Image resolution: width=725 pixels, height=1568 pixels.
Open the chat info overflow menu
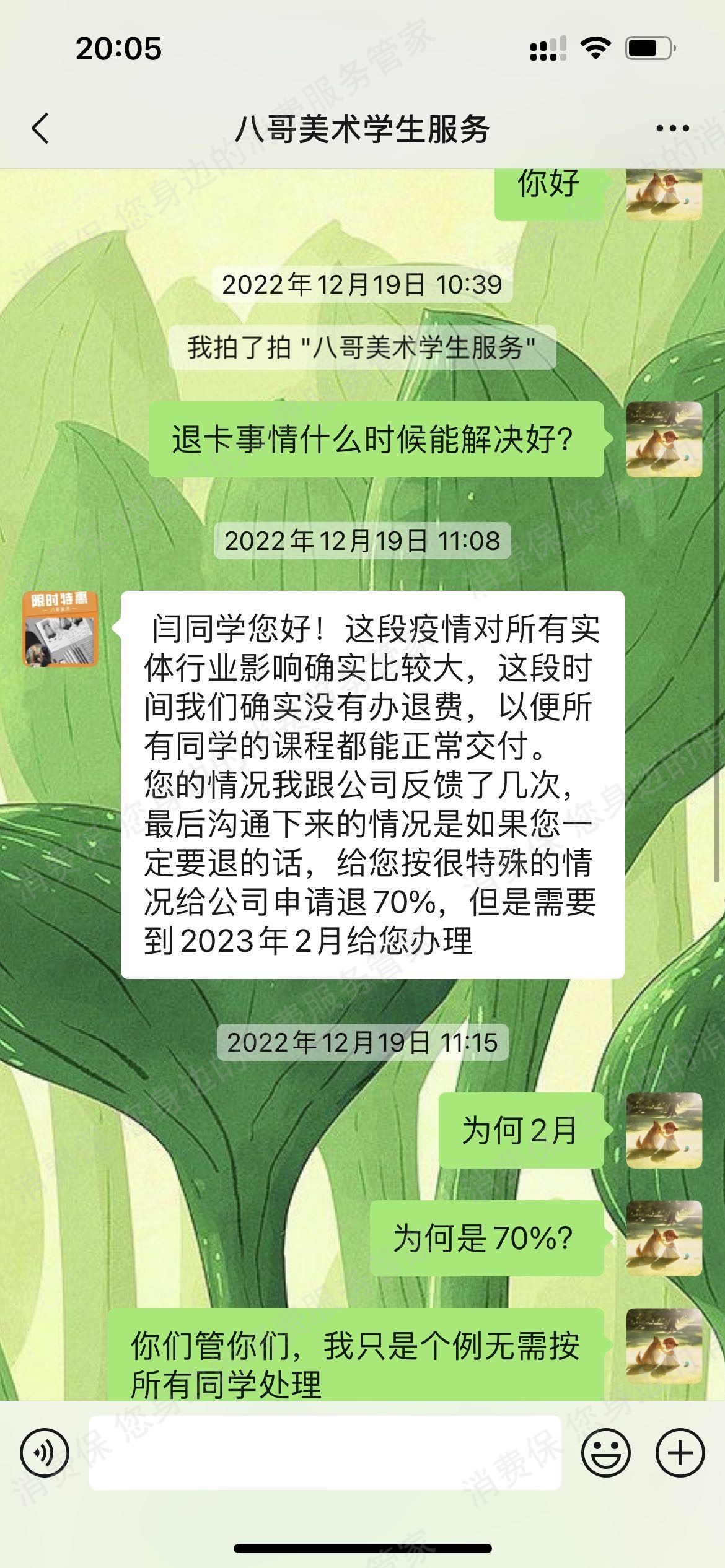tap(672, 129)
